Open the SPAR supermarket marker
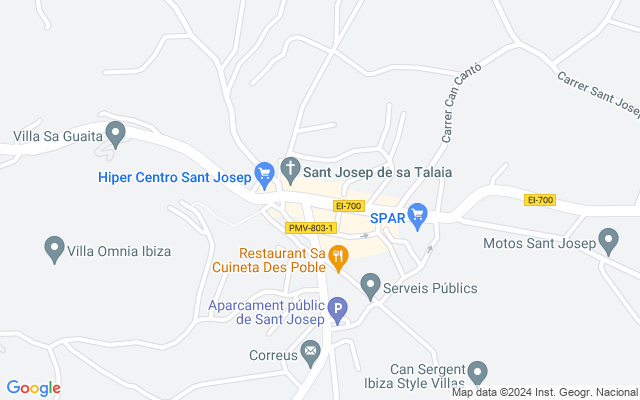The width and height of the screenshot is (640, 400). (418, 215)
